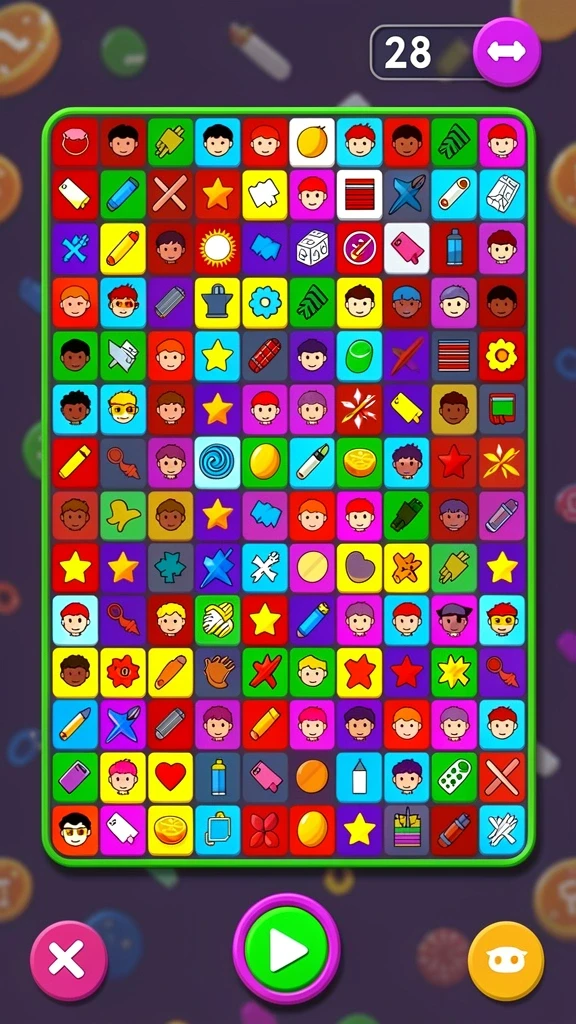Viewport: 576px width, 1024px height.
Task: Open the orange face button
Action: coord(506,960)
